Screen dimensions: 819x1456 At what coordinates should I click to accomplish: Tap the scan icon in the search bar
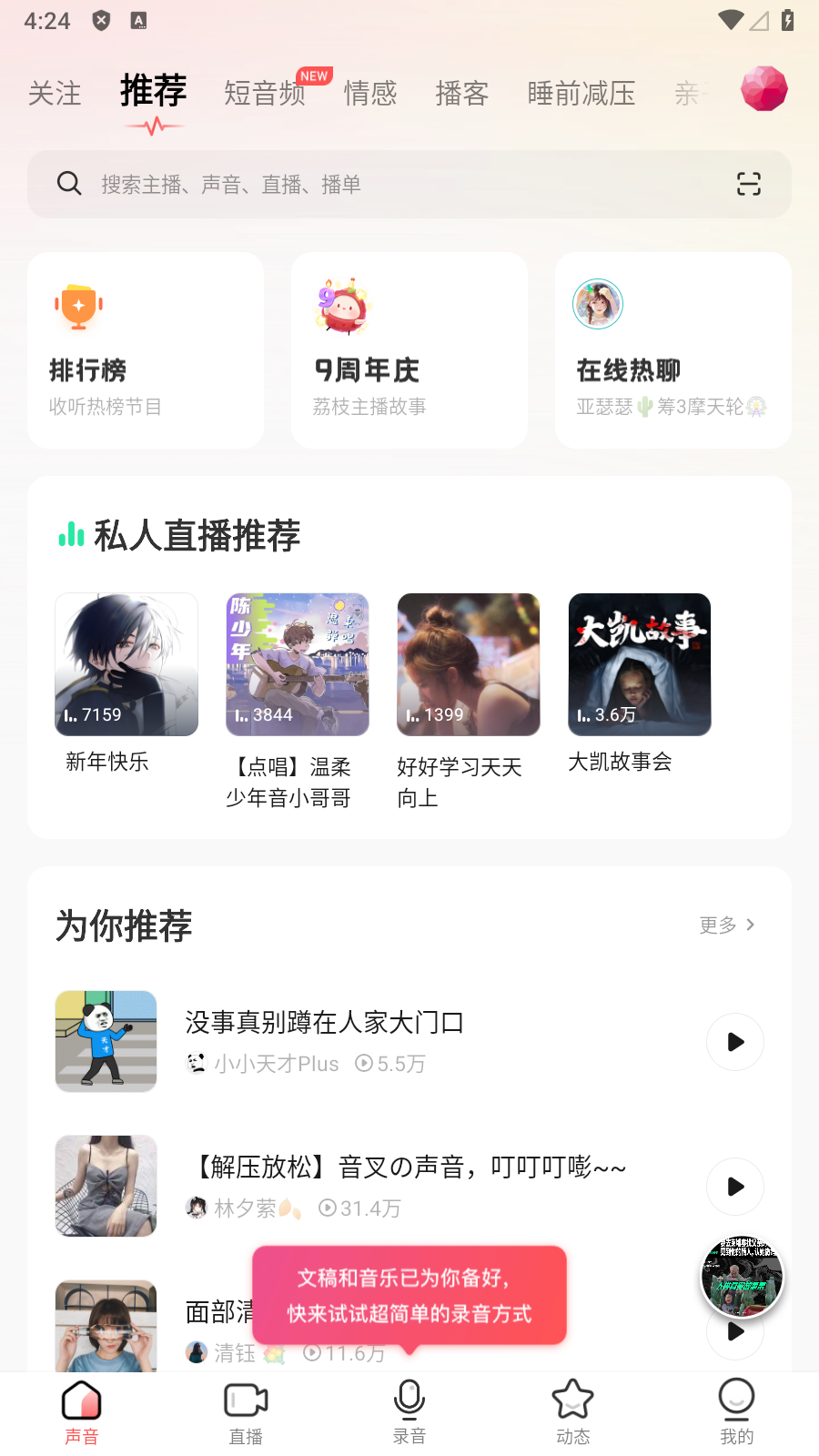pos(748,185)
